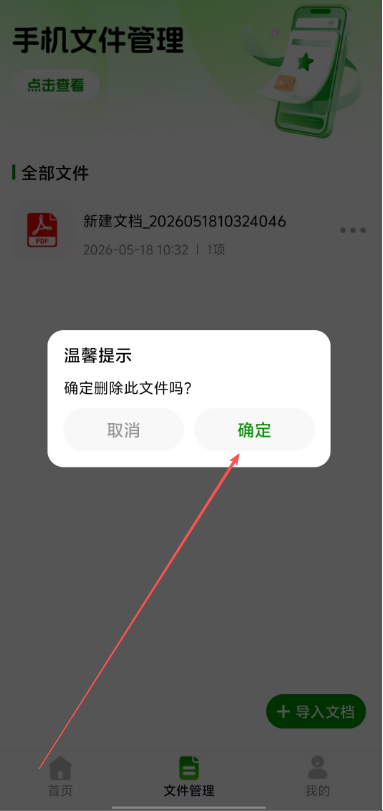383x811 pixels.
Task: Open the three-dot menu for 新建文档
Action: coord(353,230)
